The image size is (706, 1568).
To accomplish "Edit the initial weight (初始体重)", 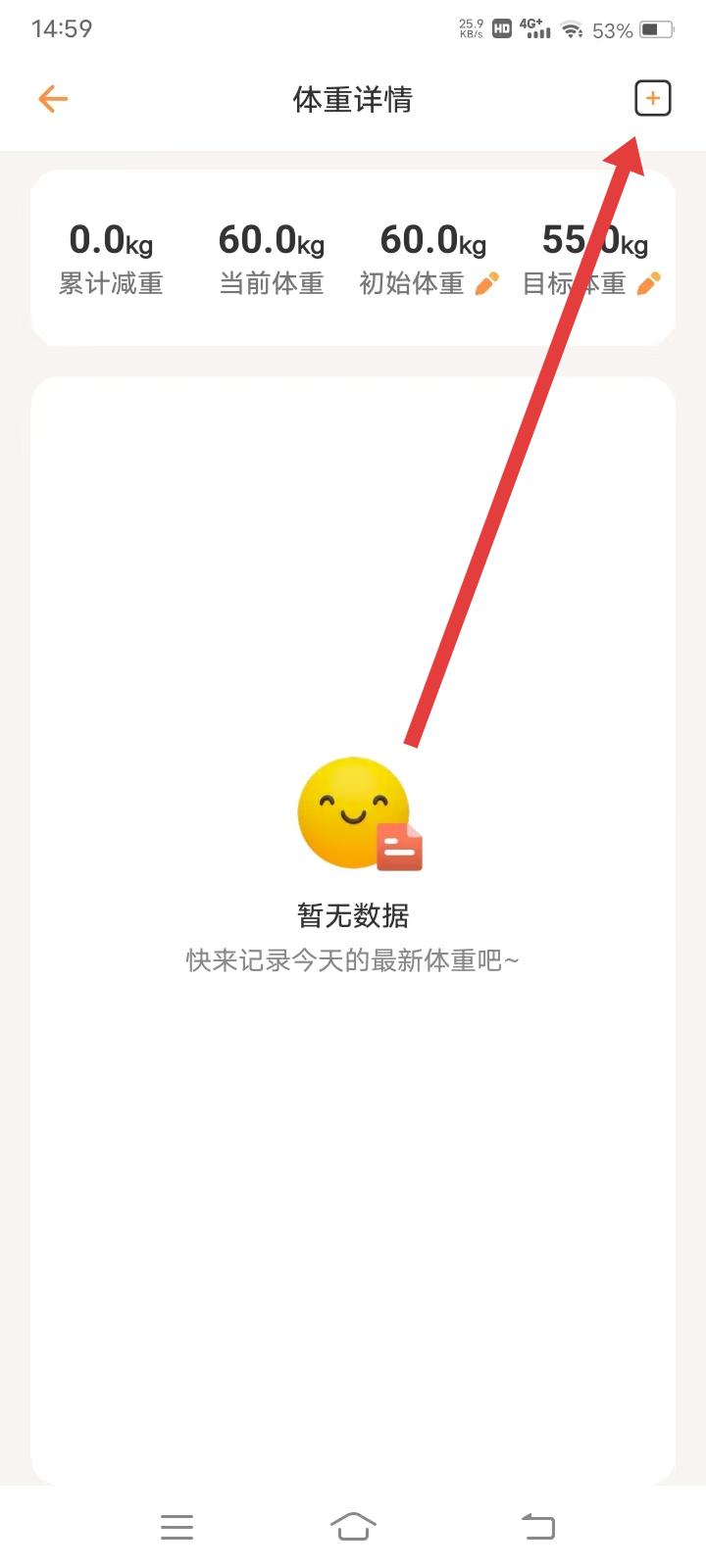I will click(x=486, y=283).
